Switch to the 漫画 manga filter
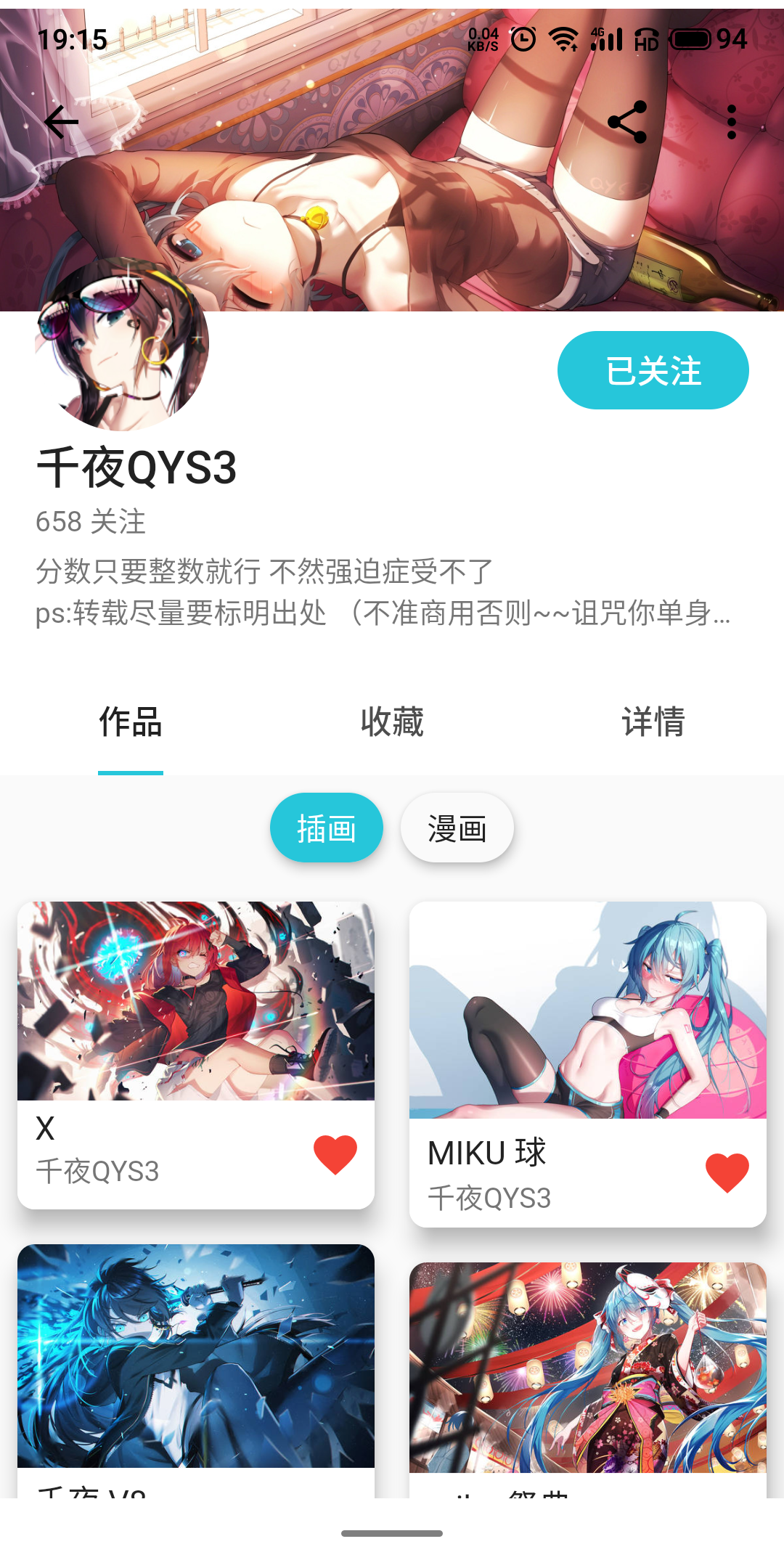784x1568 pixels. [x=457, y=827]
